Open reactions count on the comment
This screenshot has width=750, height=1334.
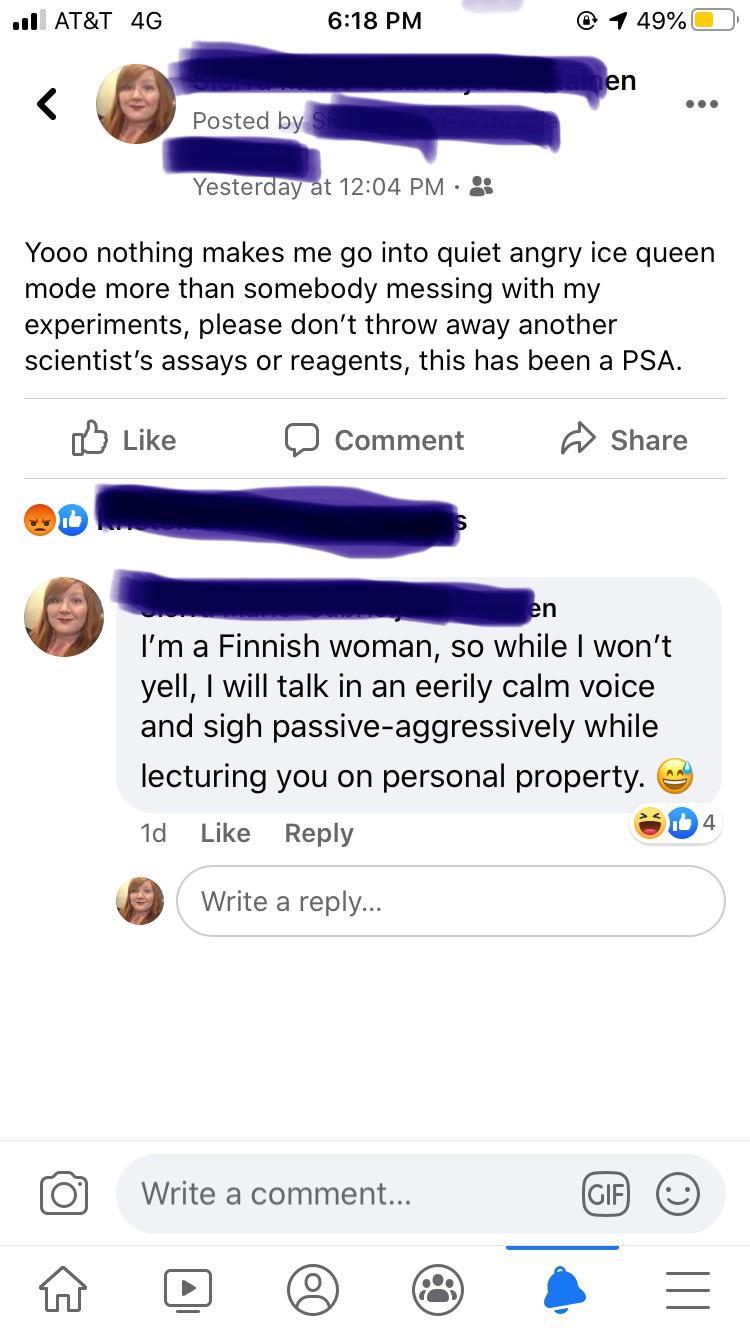676,823
